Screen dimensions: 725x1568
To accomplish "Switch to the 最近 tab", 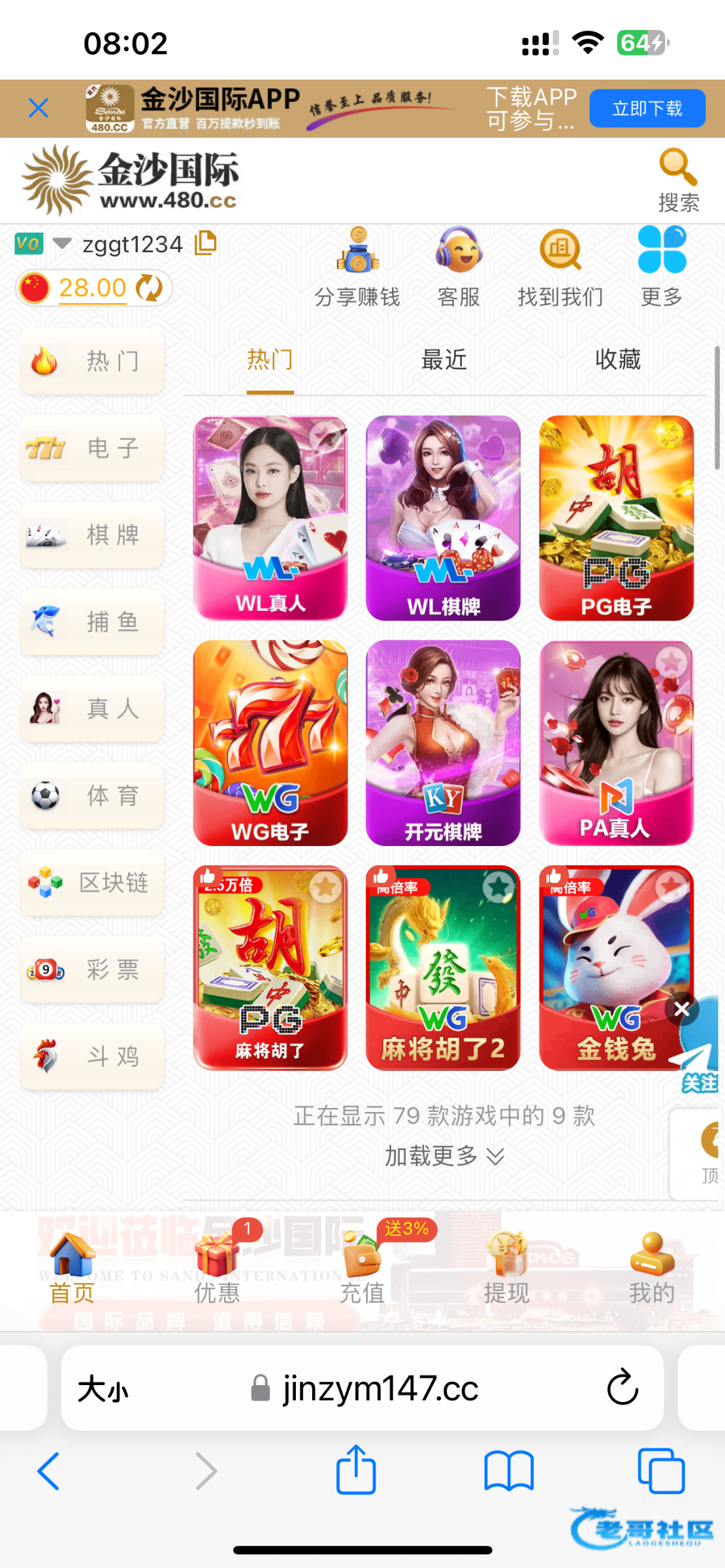I will coord(443,360).
